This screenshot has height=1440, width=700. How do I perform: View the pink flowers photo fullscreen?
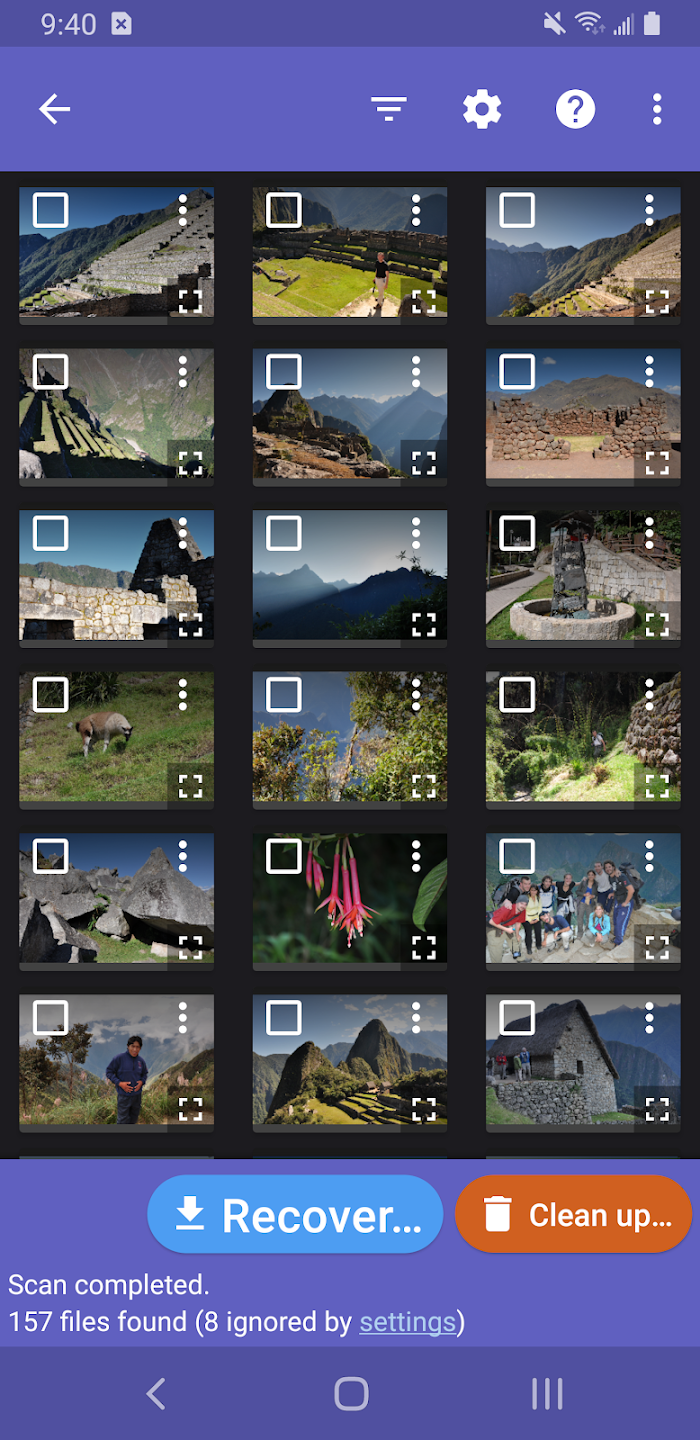coord(424,946)
